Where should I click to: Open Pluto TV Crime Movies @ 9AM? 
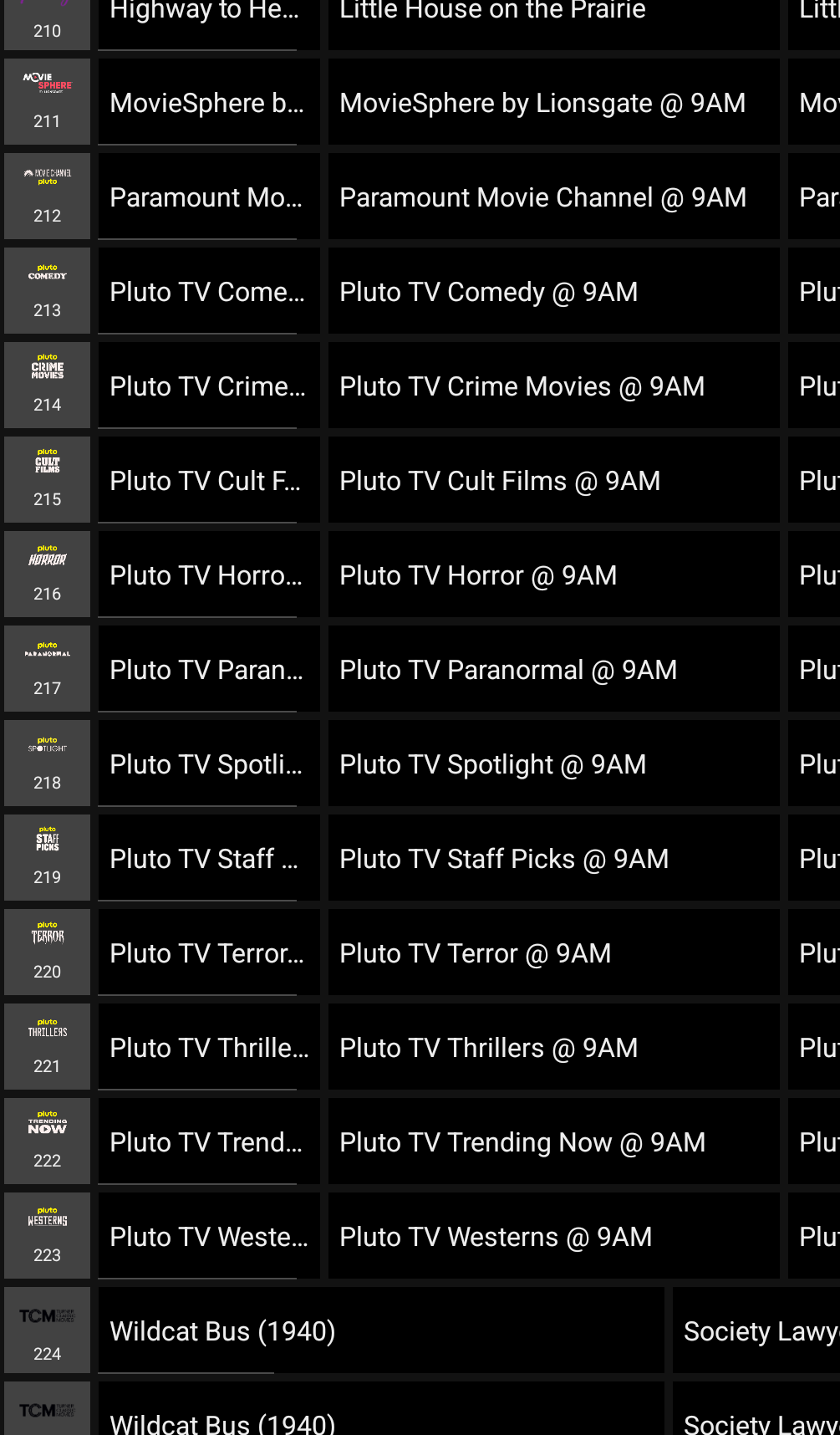(x=552, y=386)
